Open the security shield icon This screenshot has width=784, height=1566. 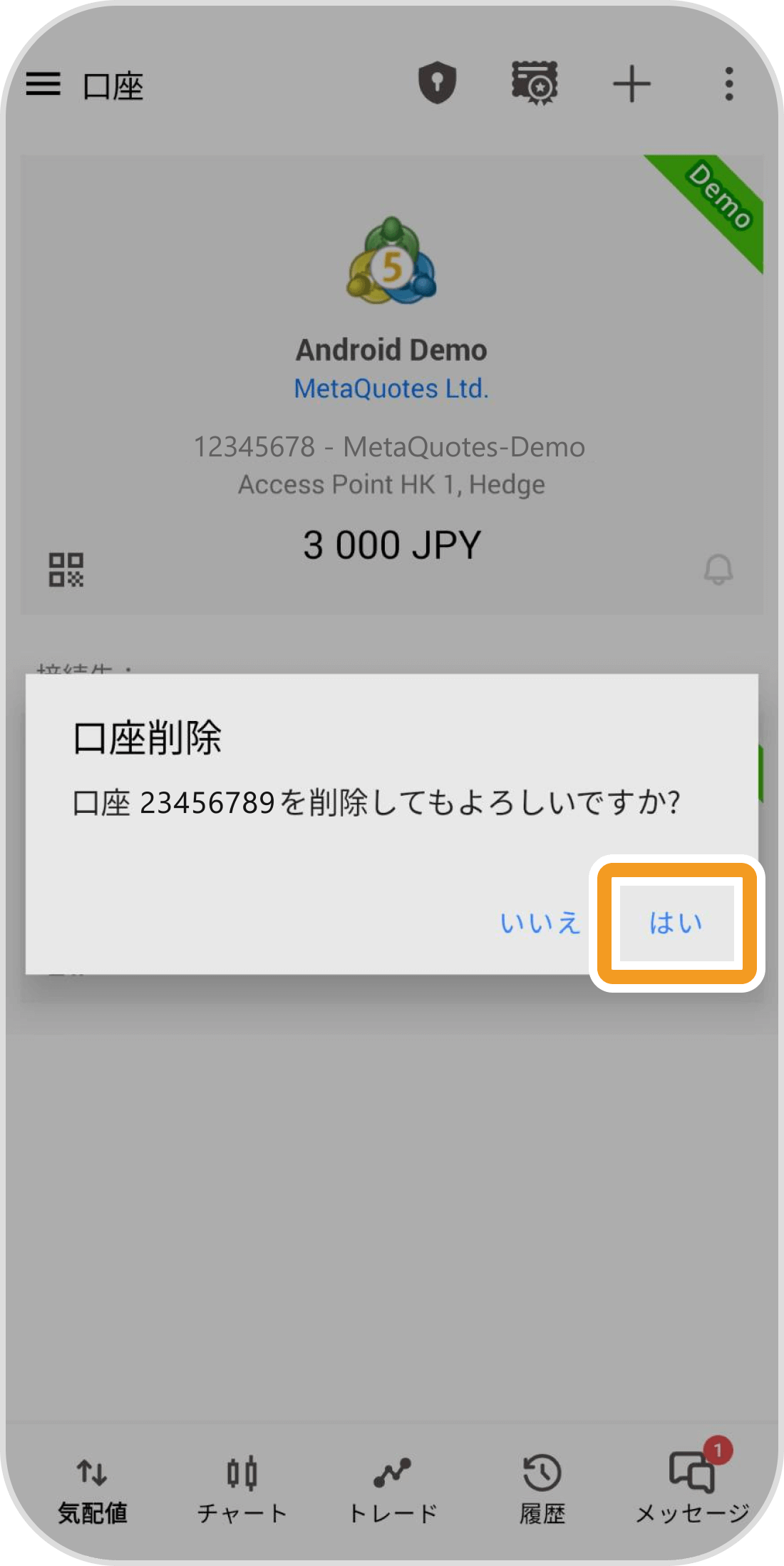point(438,82)
